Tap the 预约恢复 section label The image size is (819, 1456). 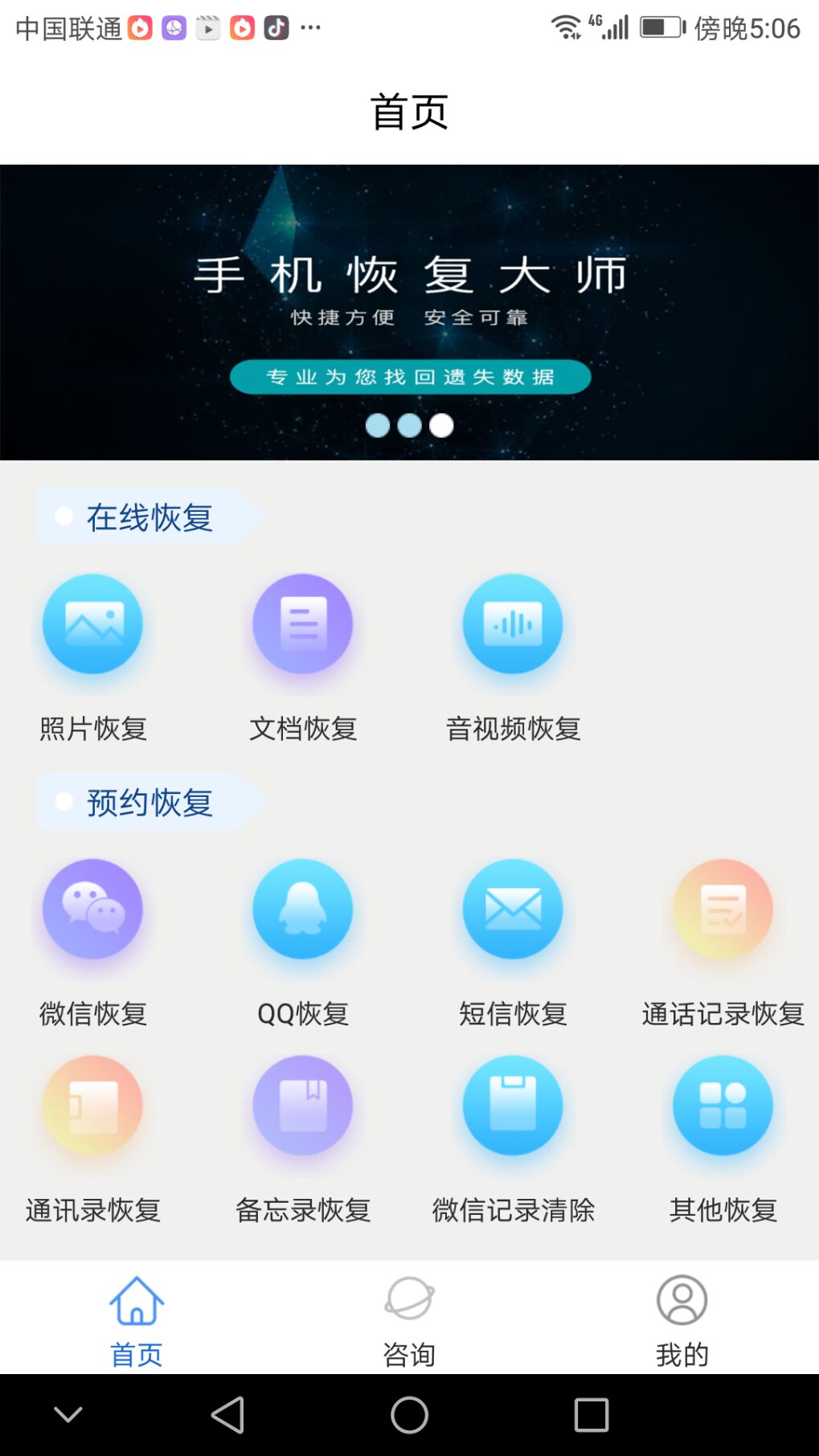pyautogui.click(x=150, y=801)
